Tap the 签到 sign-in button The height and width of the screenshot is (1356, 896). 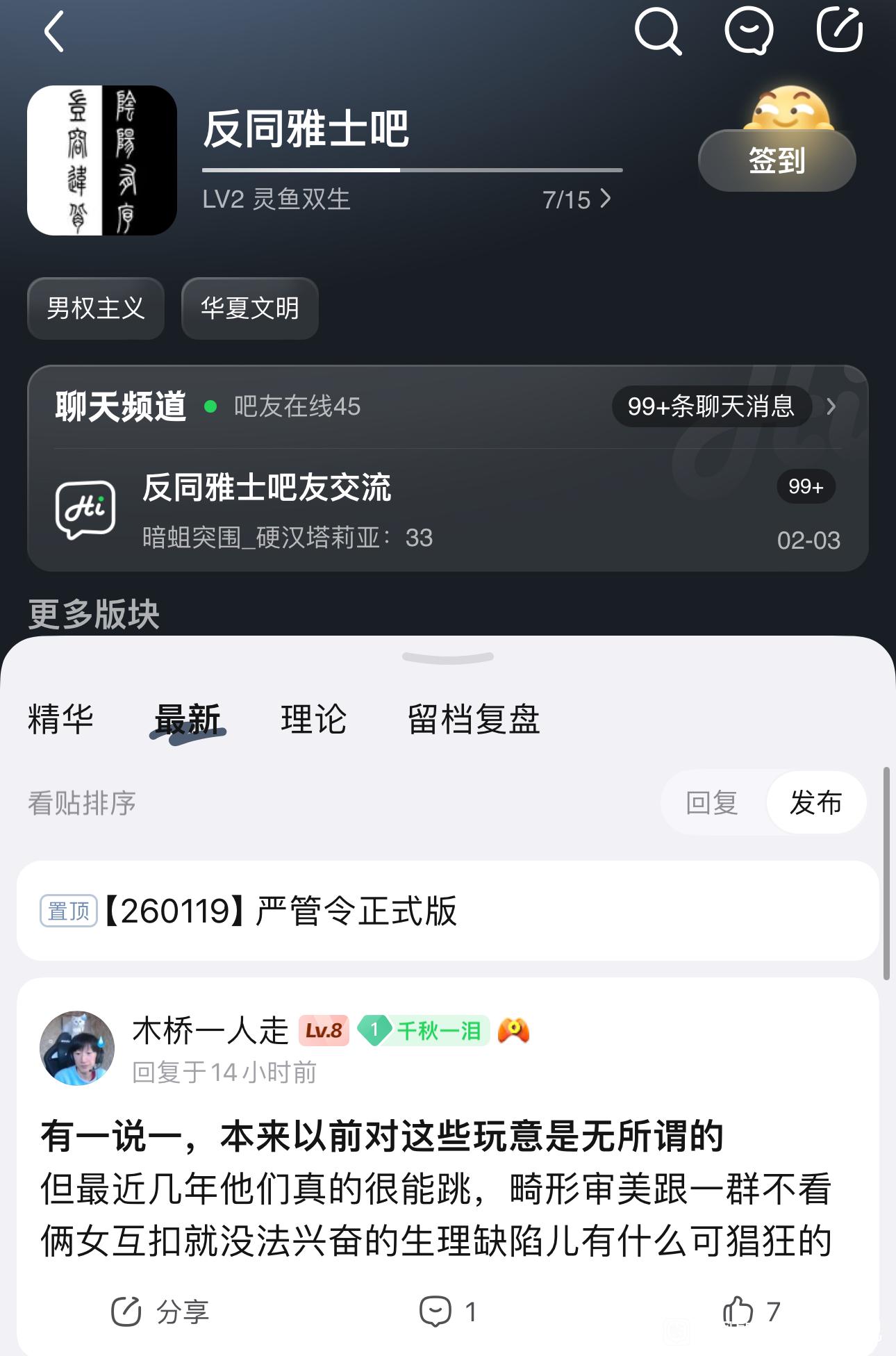(x=777, y=160)
